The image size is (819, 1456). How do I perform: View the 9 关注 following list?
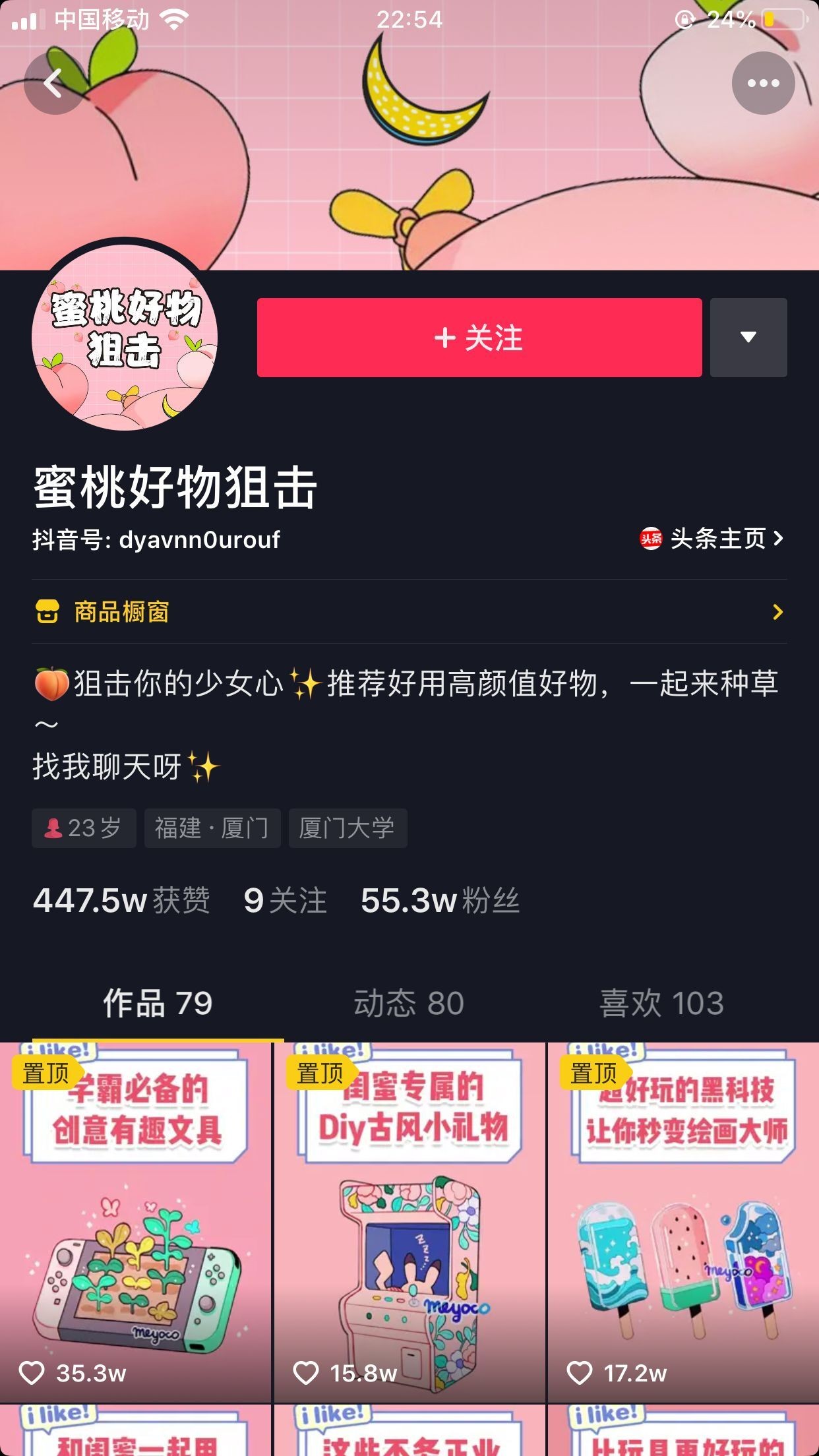pyautogui.click(x=285, y=901)
